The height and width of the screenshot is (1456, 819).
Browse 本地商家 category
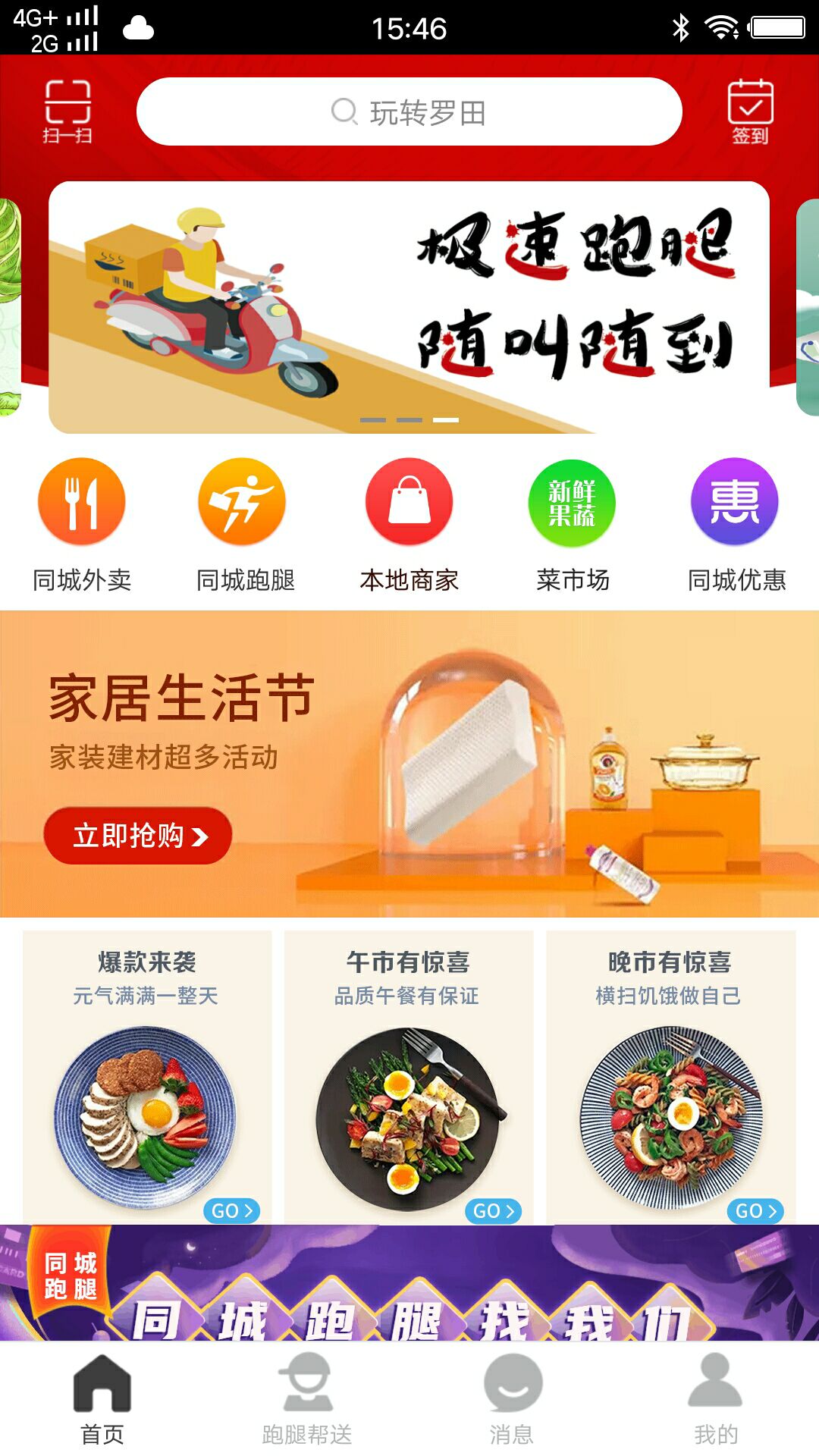[409, 525]
